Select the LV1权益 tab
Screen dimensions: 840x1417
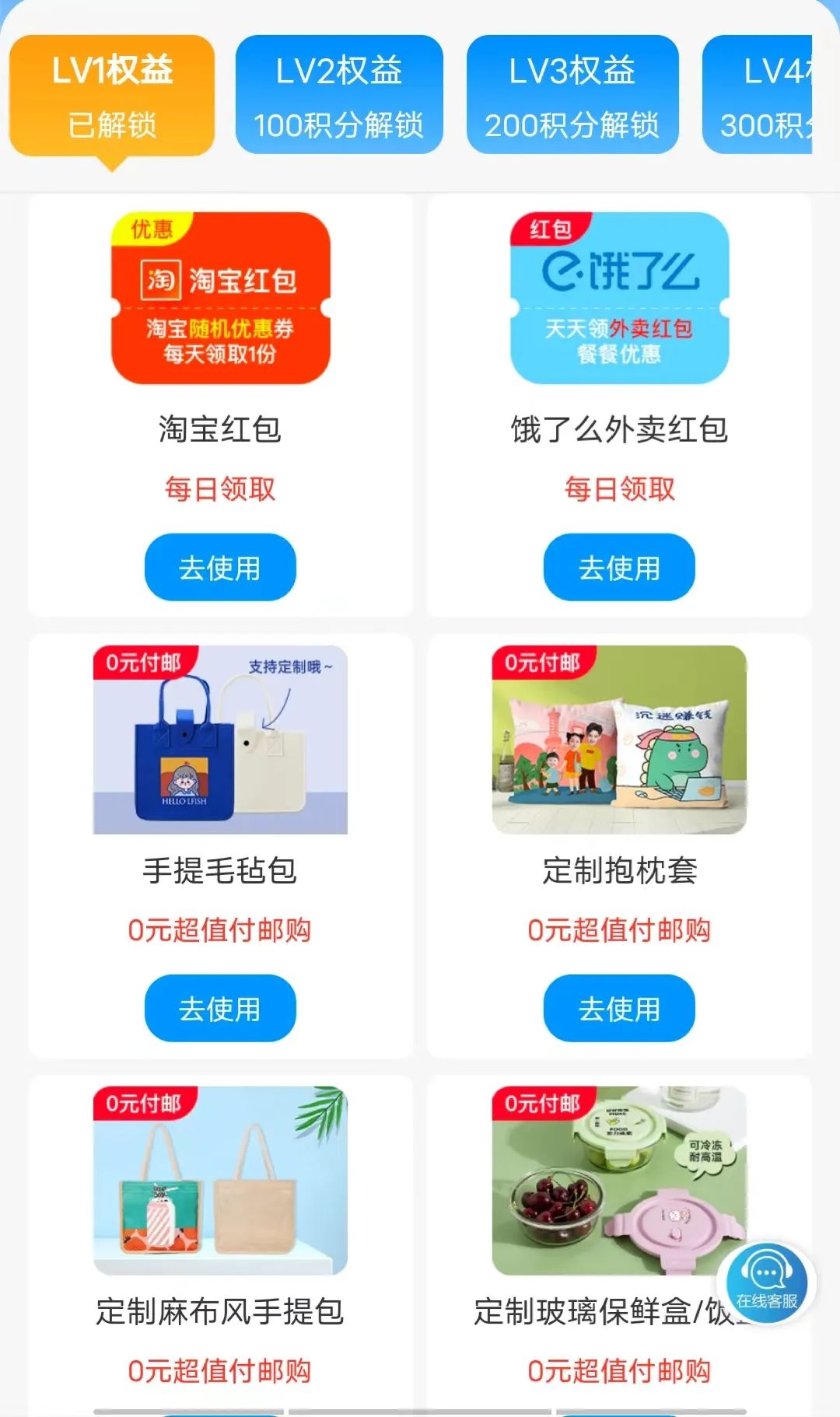tap(112, 96)
